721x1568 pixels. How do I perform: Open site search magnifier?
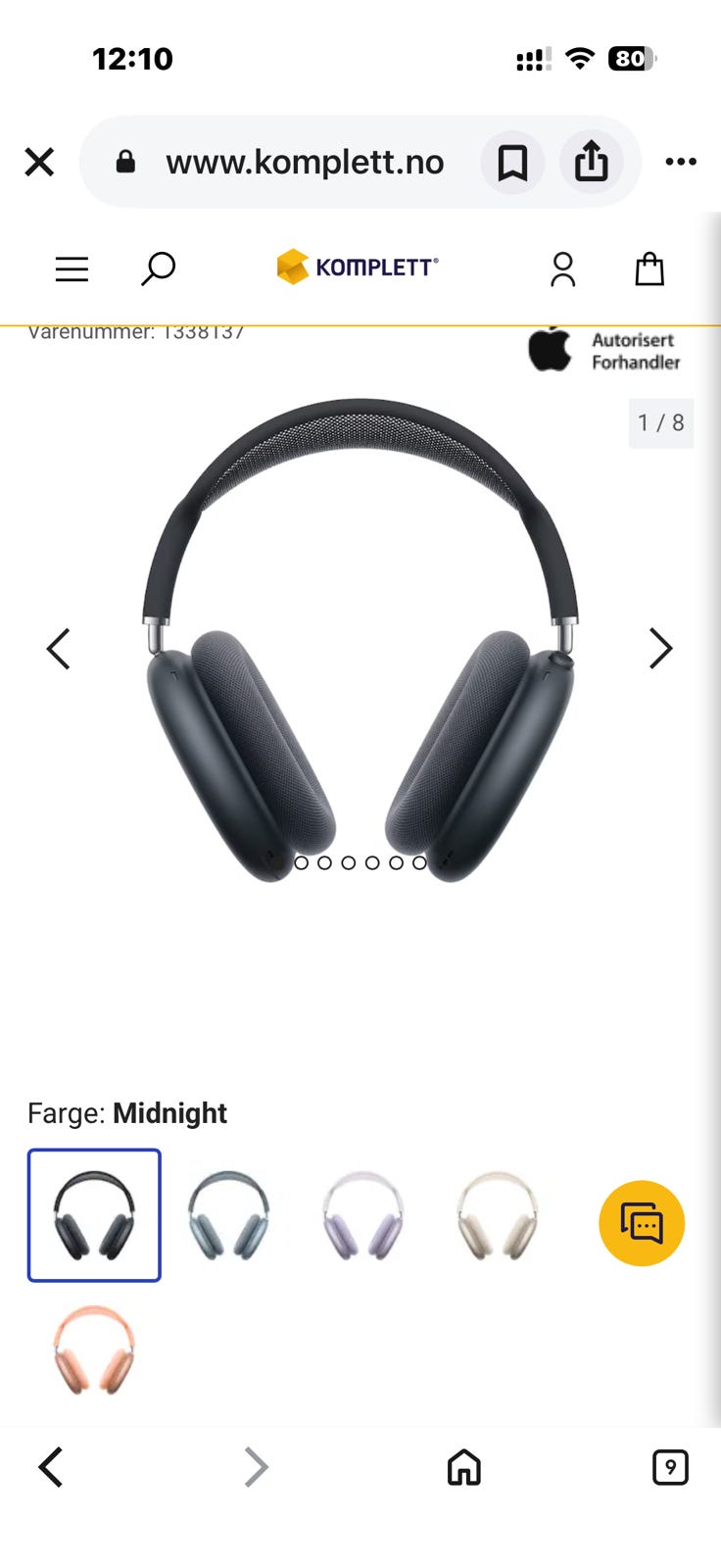pos(158,269)
